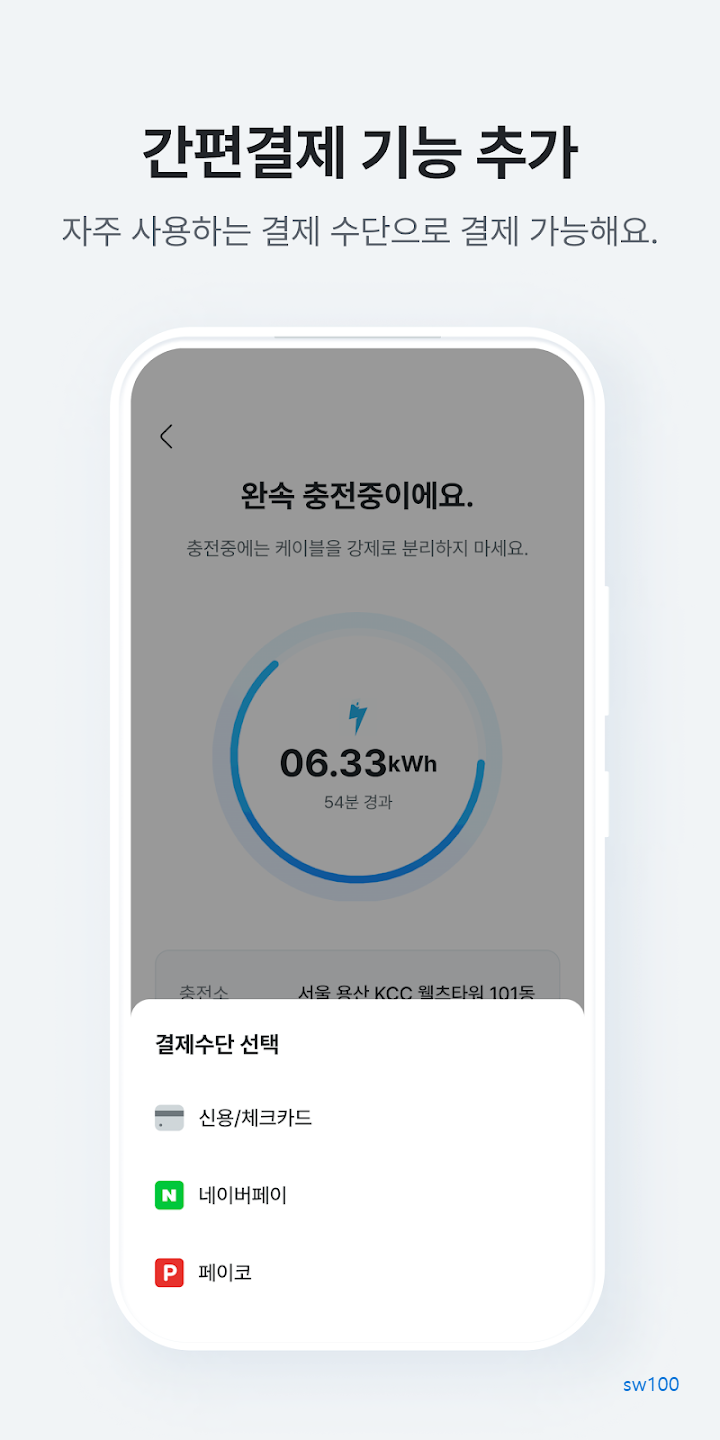The image size is (720, 1440).
Task: Select 신용/체크카드 as payment method
Action: 255,1118
